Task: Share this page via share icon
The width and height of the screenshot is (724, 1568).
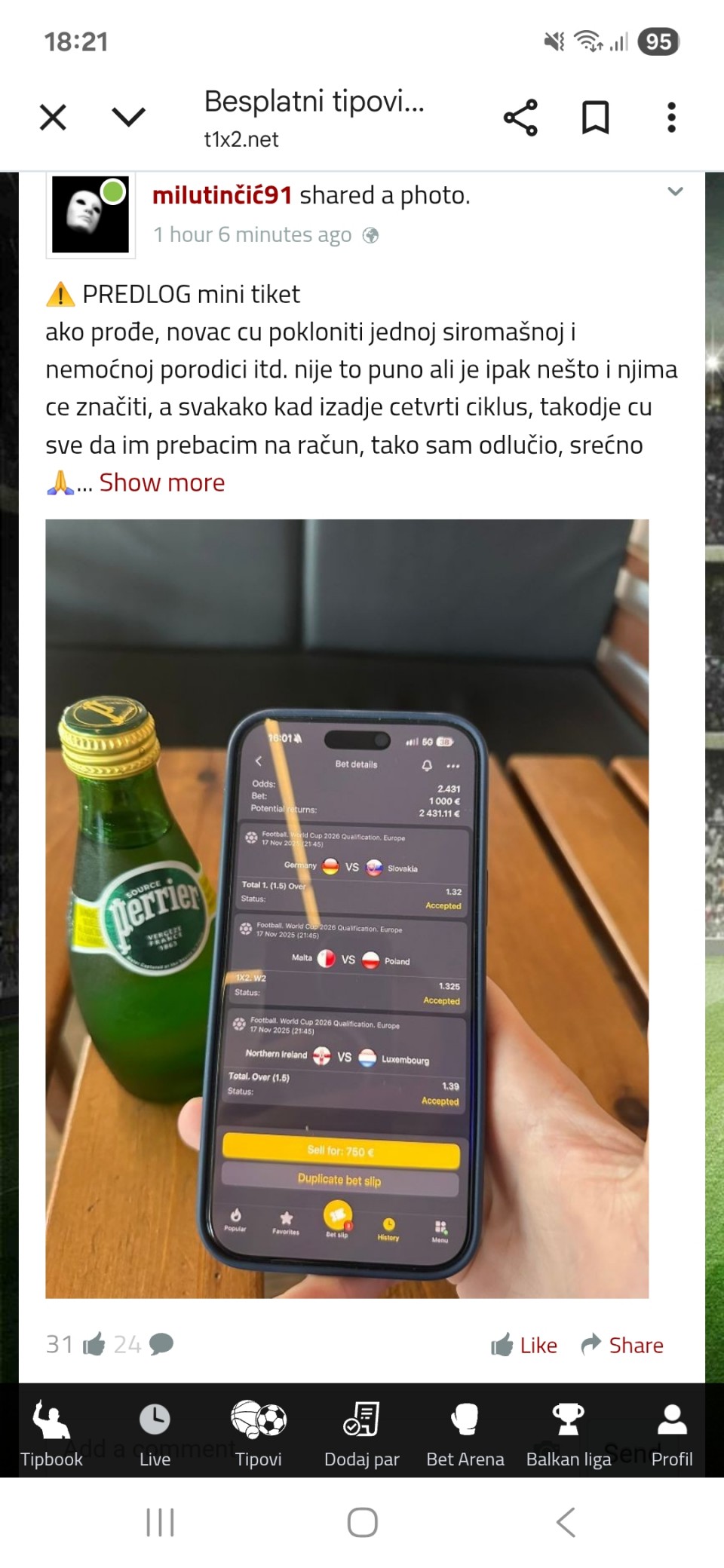Action: pos(520,118)
